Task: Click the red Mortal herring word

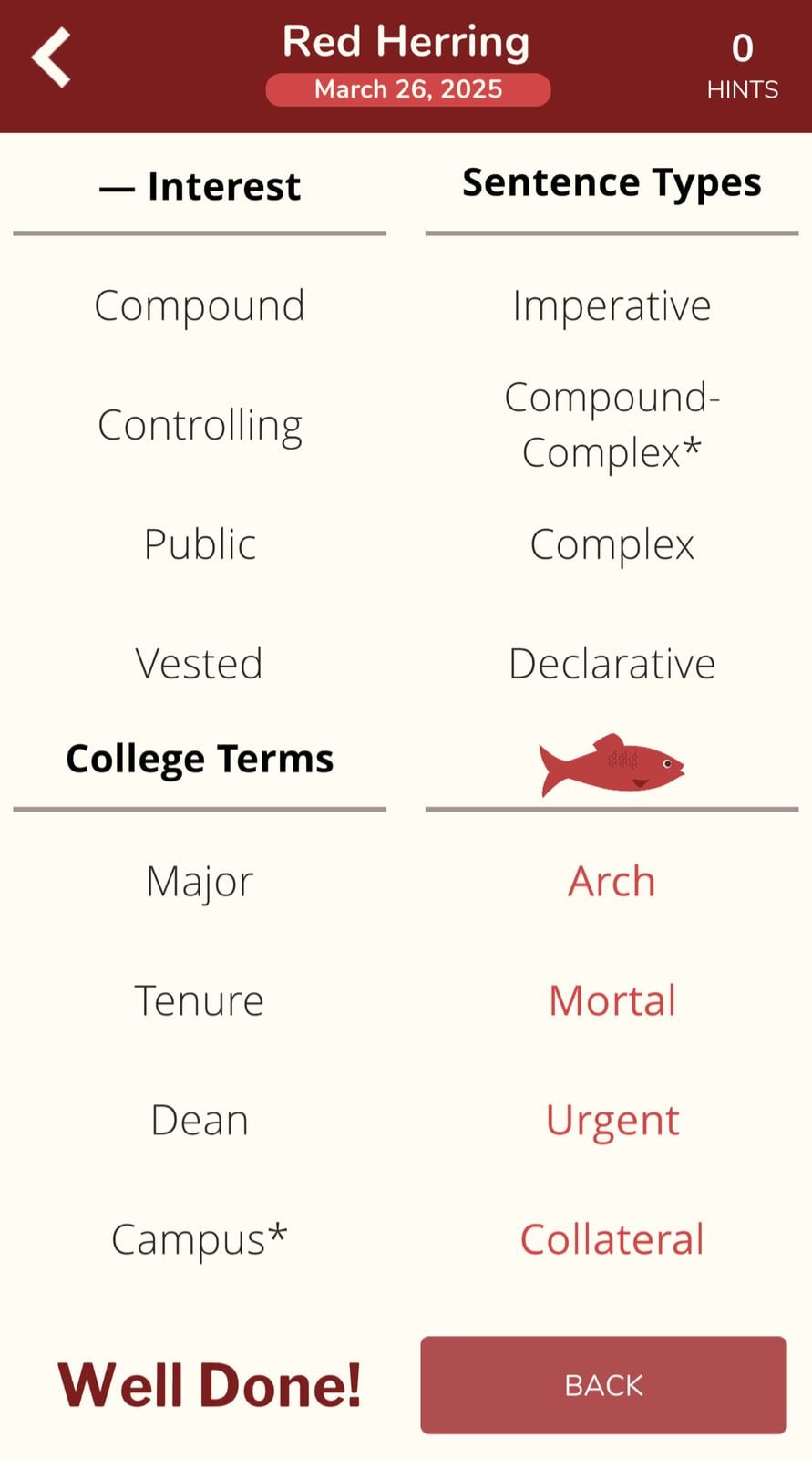Action: 612,999
